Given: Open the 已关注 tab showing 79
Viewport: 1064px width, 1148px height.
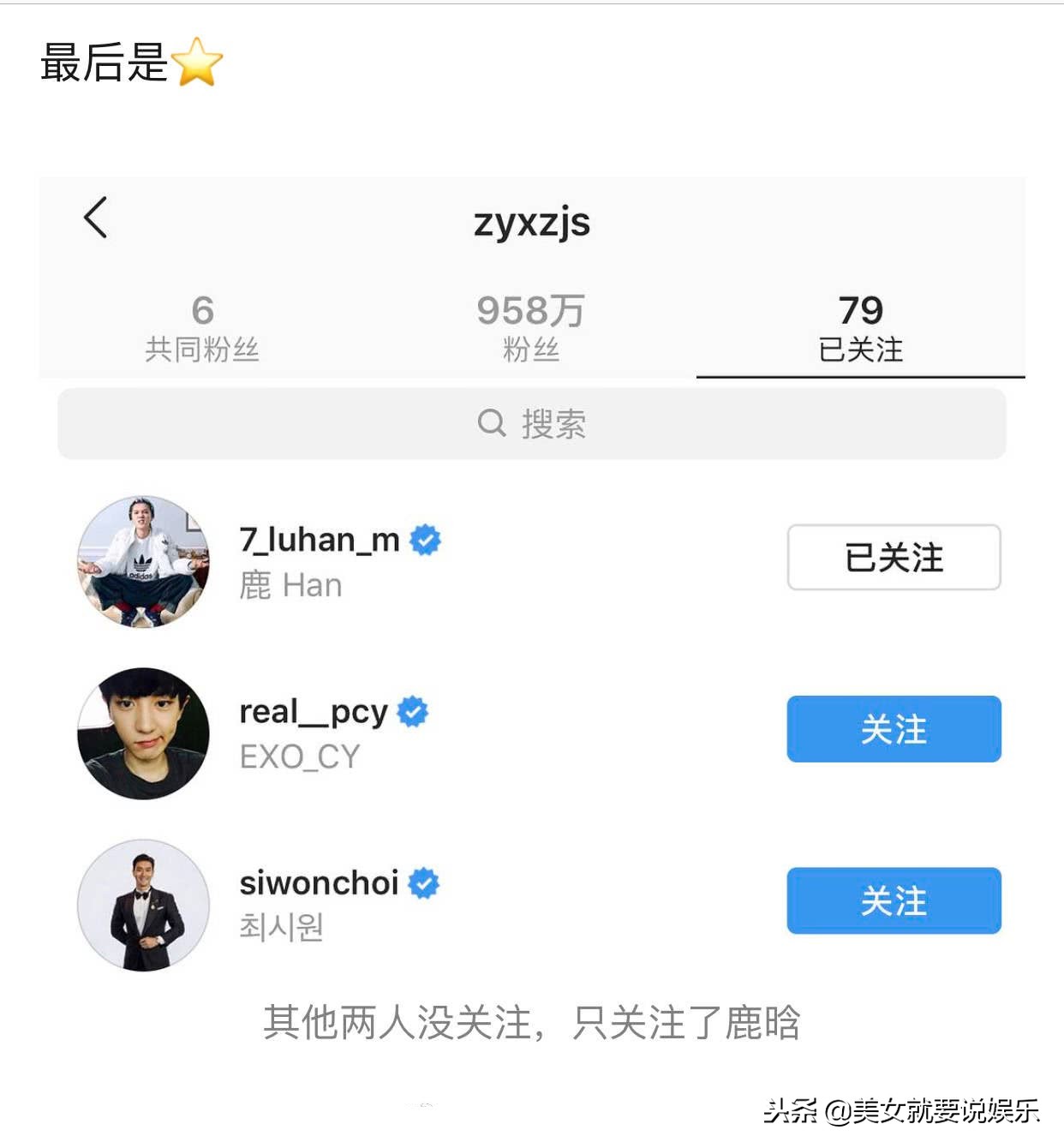Looking at the screenshot, I should coord(862,327).
